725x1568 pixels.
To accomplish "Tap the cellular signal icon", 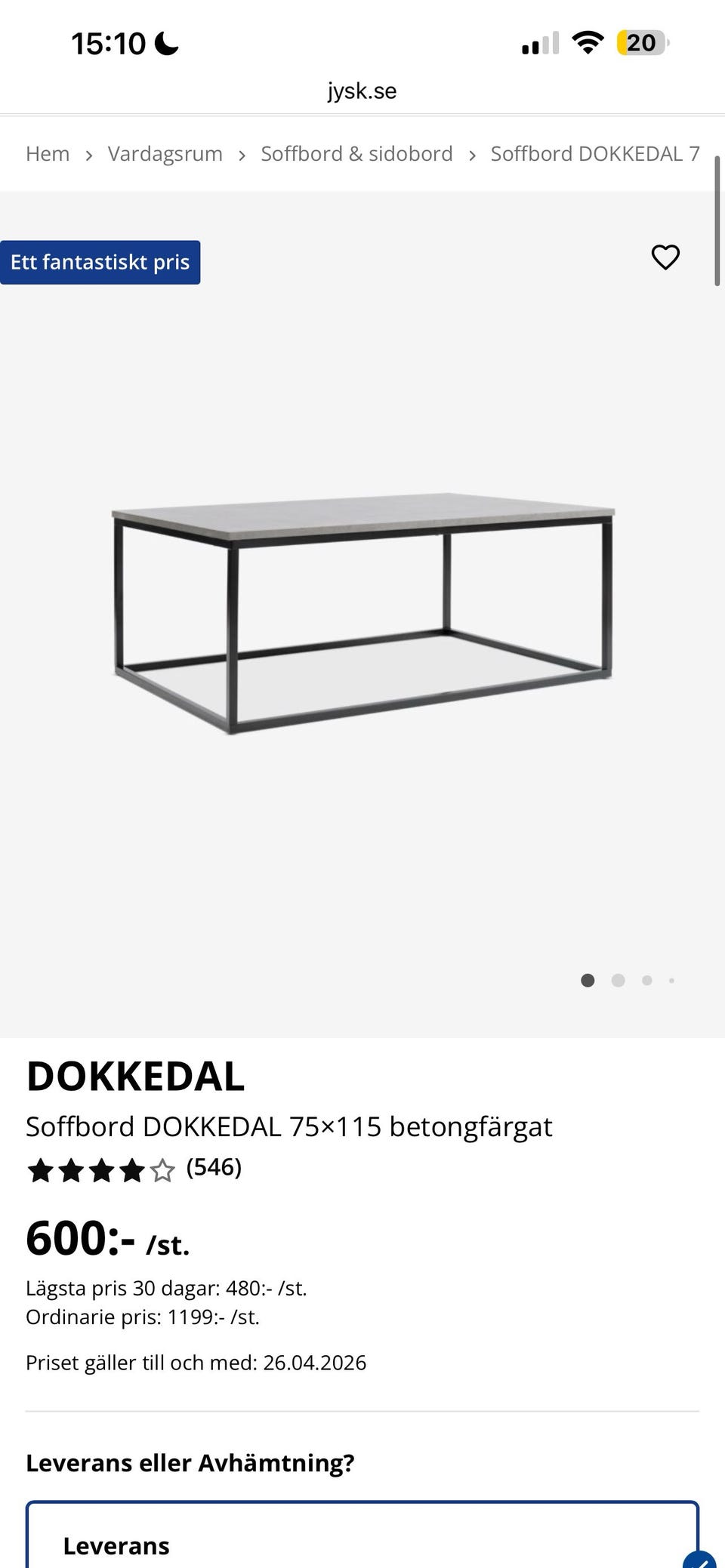I will [538, 43].
